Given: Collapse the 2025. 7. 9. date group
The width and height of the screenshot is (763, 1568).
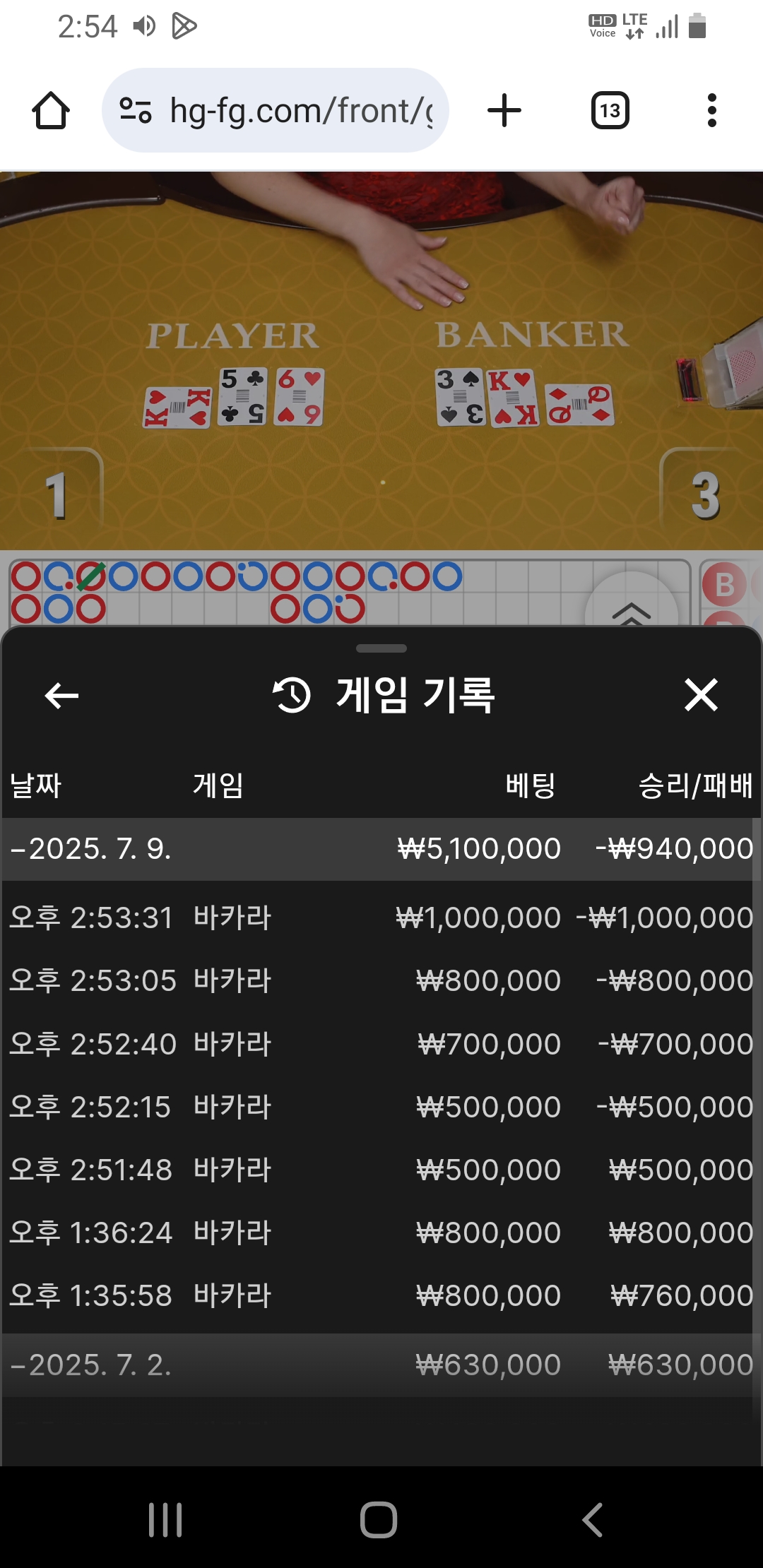Looking at the screenshot, I should [381, 849].
